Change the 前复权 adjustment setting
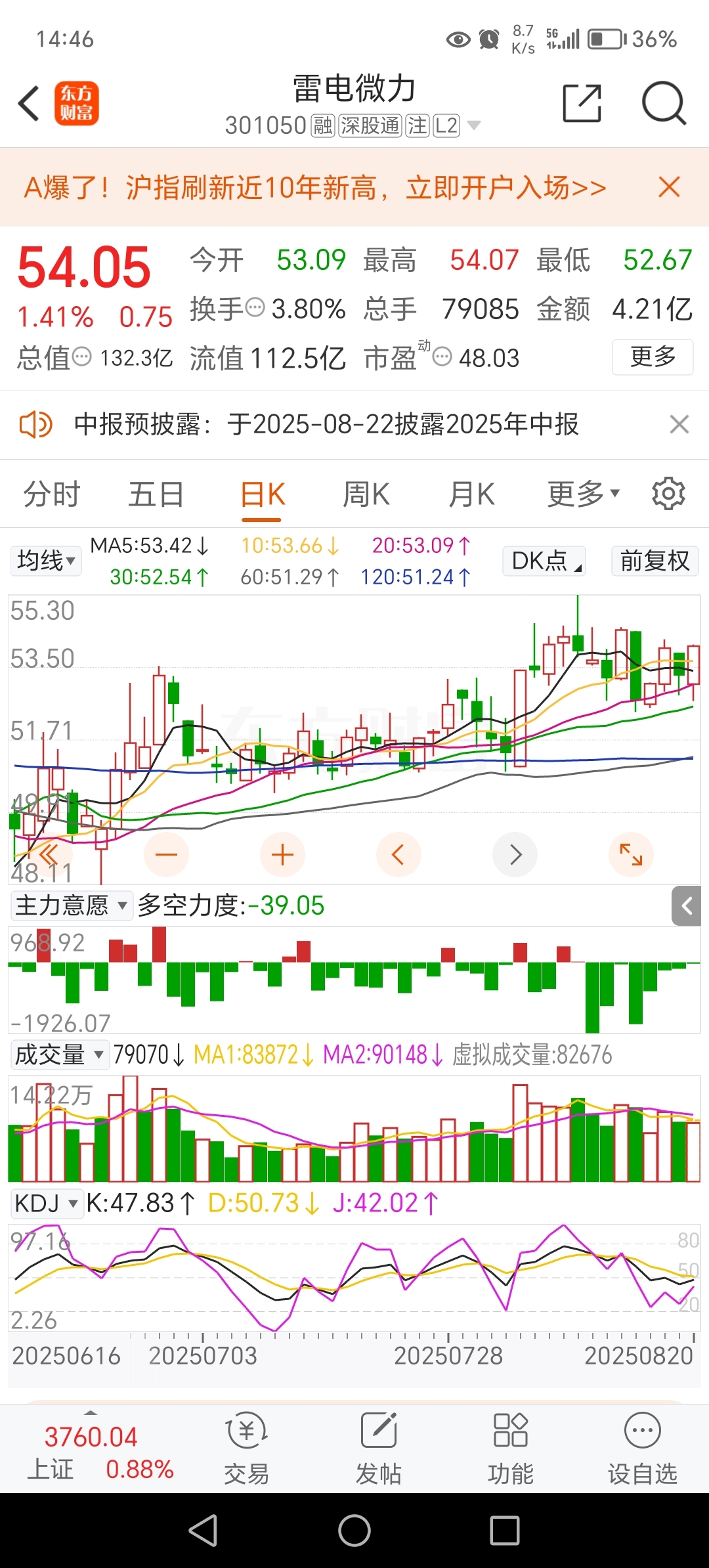 (x=655, y=561)
